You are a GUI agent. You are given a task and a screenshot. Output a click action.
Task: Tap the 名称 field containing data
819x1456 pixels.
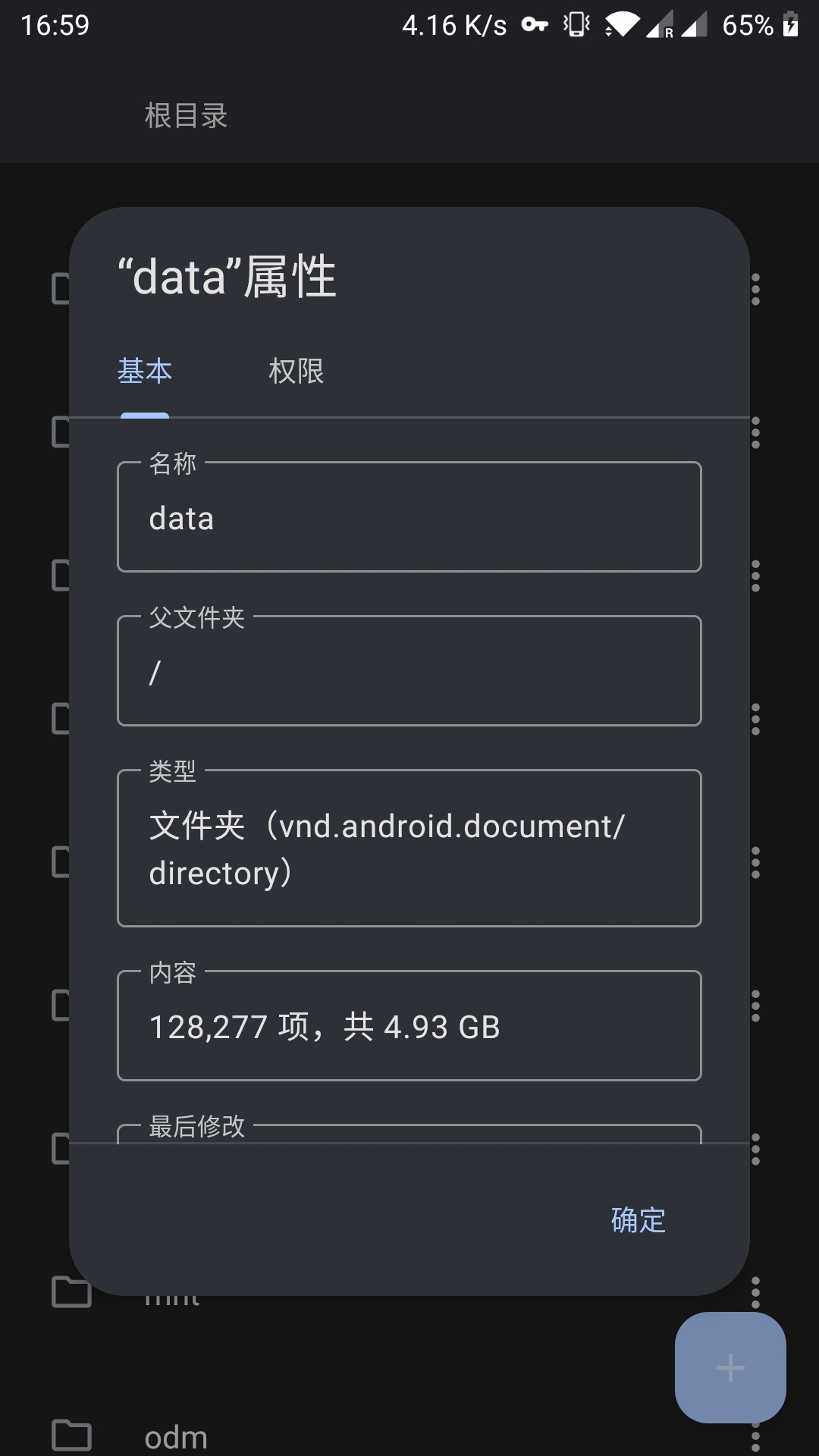point(409,516)
